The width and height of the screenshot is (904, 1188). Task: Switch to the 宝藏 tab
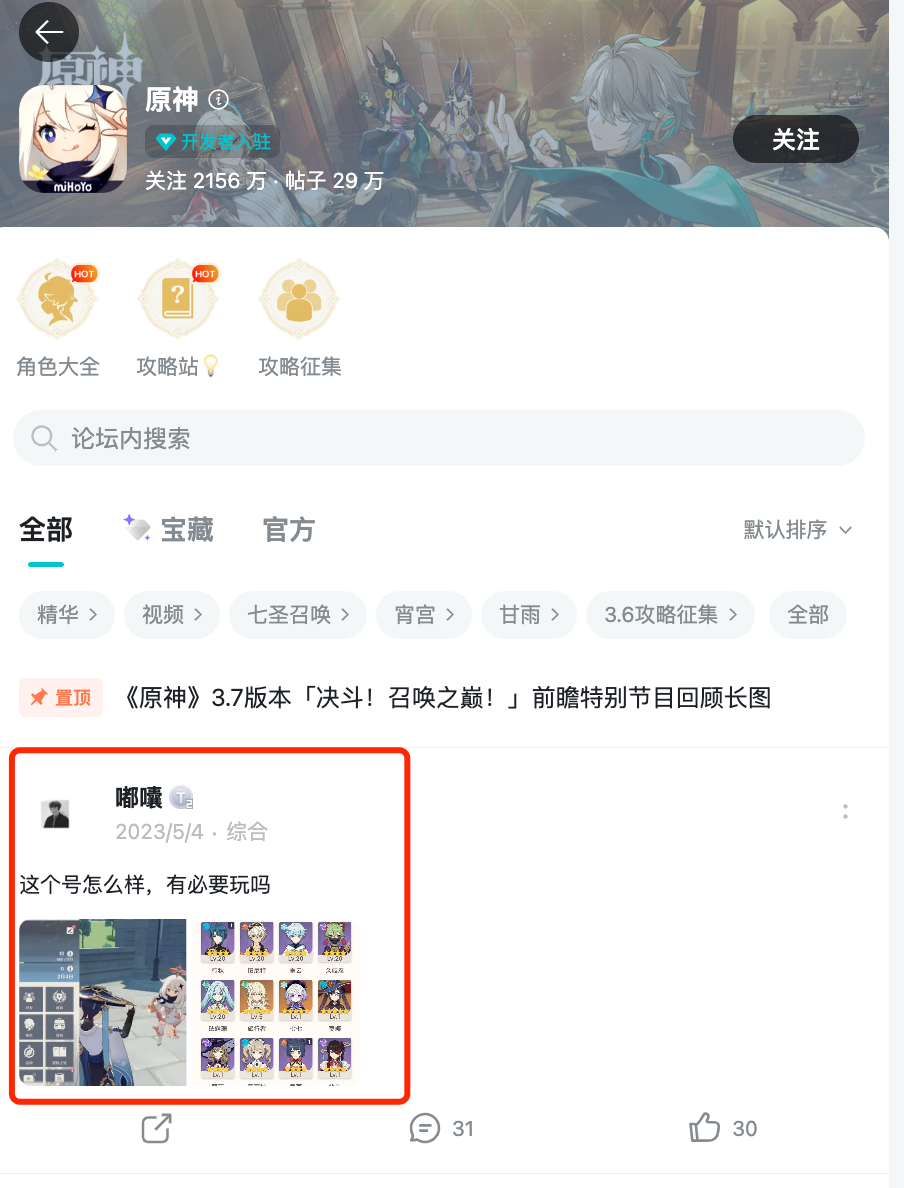169,529
